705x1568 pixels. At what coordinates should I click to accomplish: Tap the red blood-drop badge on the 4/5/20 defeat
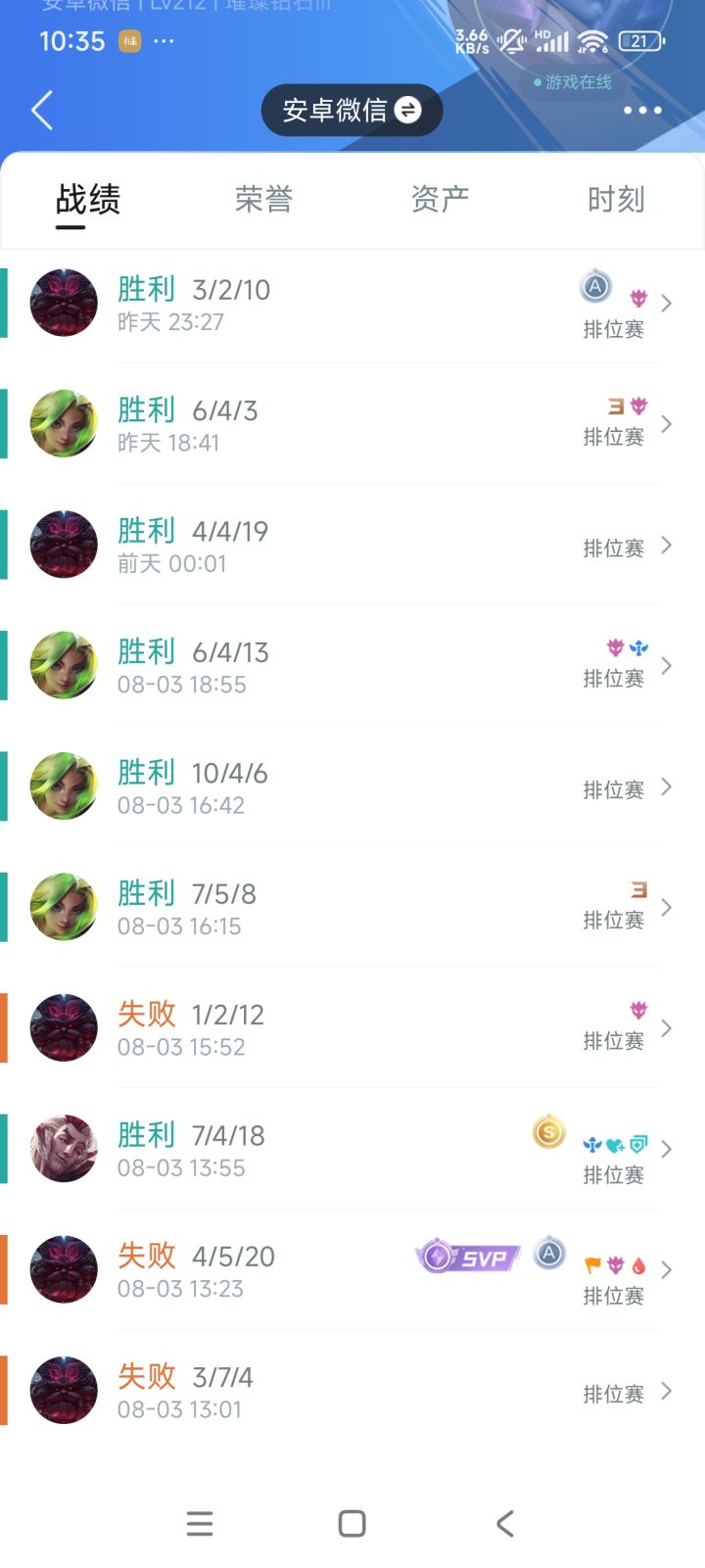tap(641, 1265)
